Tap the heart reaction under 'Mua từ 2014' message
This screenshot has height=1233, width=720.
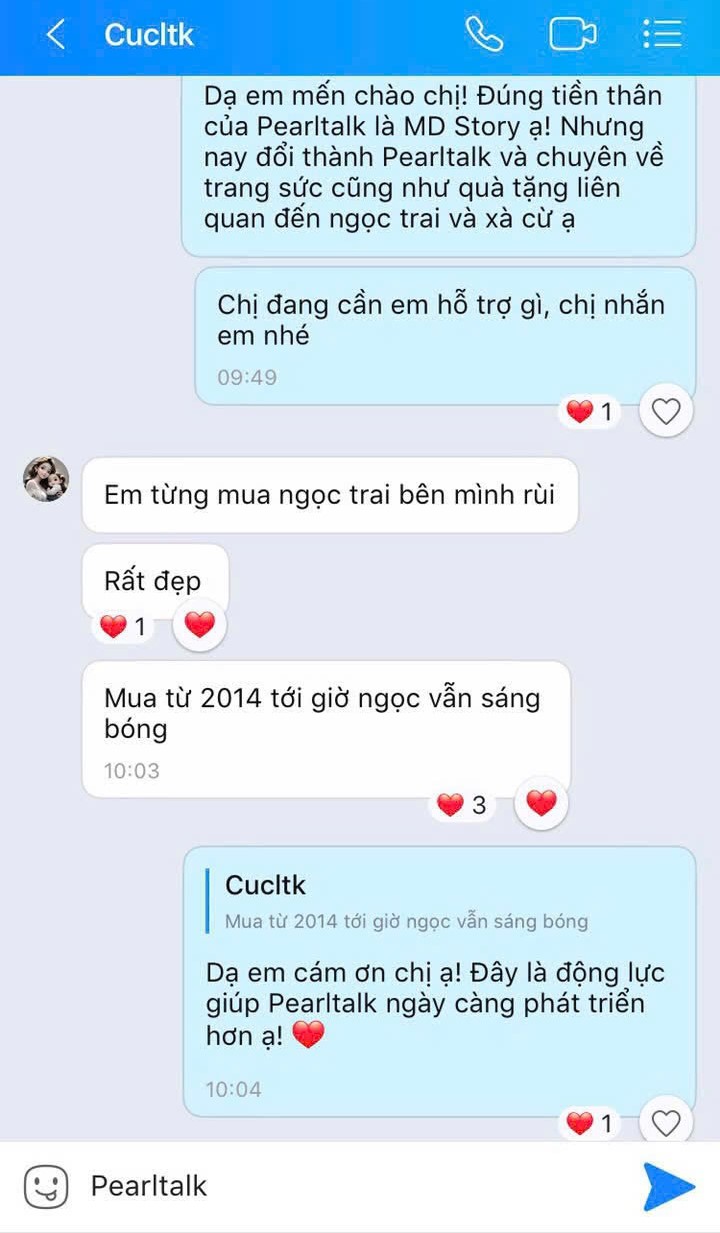coord(541,804)
